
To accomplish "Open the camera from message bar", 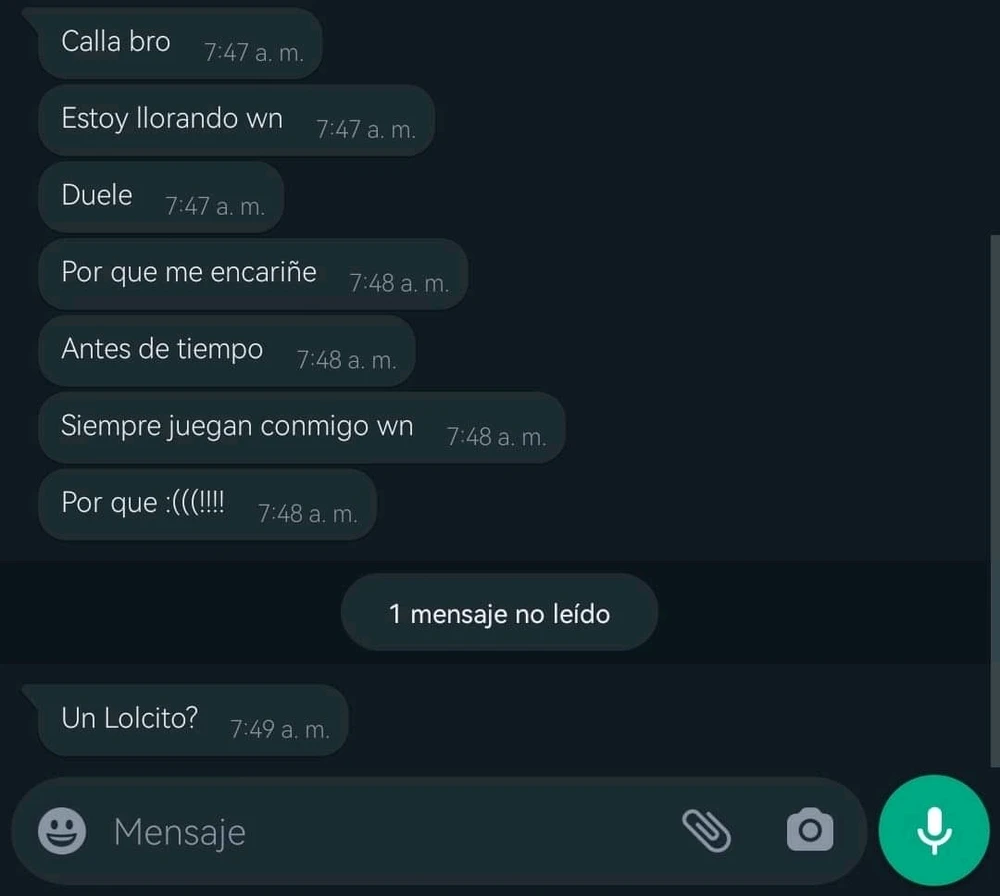I will coord(810,830).
